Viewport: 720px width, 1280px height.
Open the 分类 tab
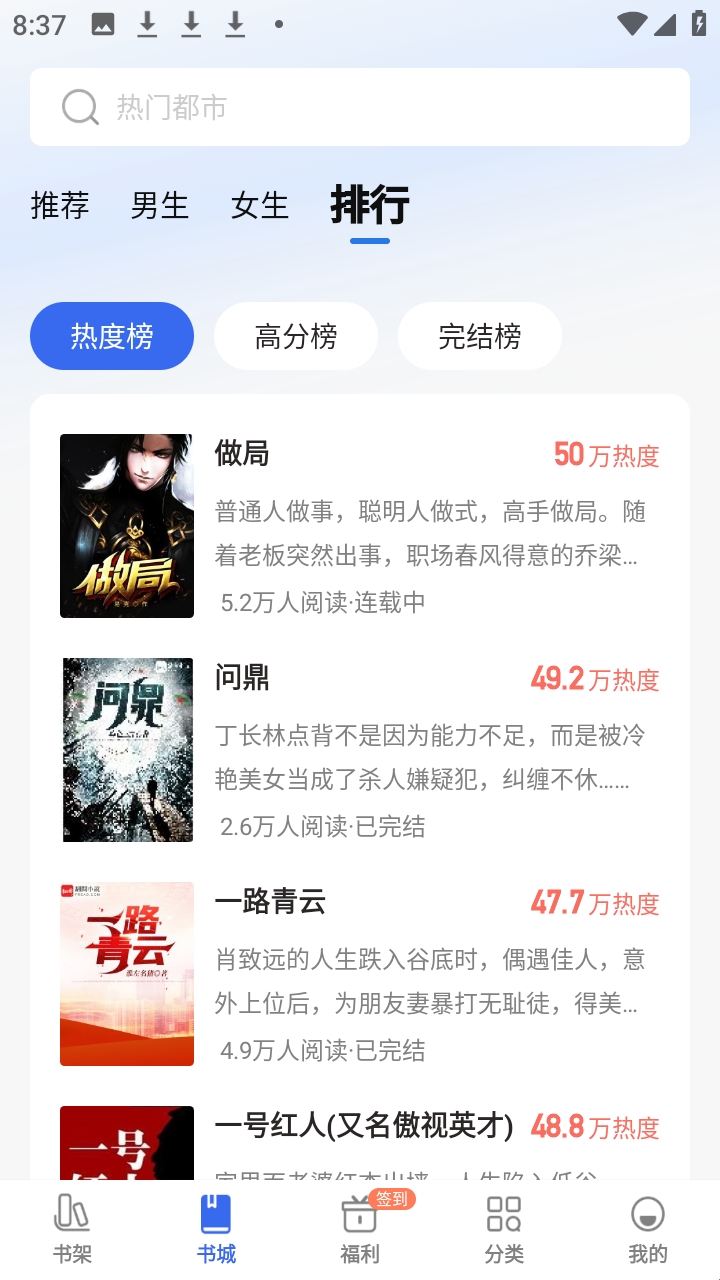pyautogui.click(x=504, y=1229)
